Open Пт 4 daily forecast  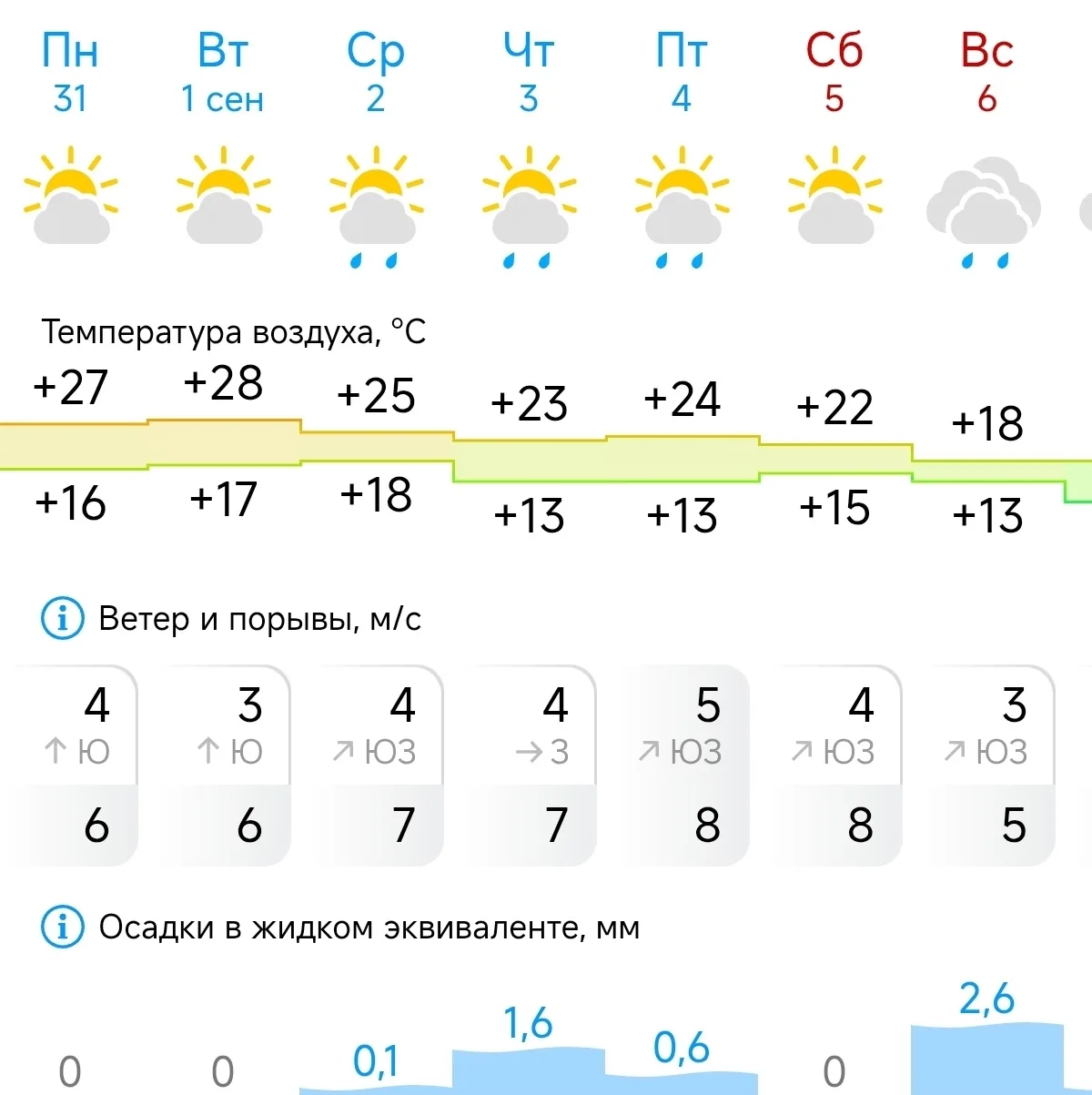tap(682, 73)
